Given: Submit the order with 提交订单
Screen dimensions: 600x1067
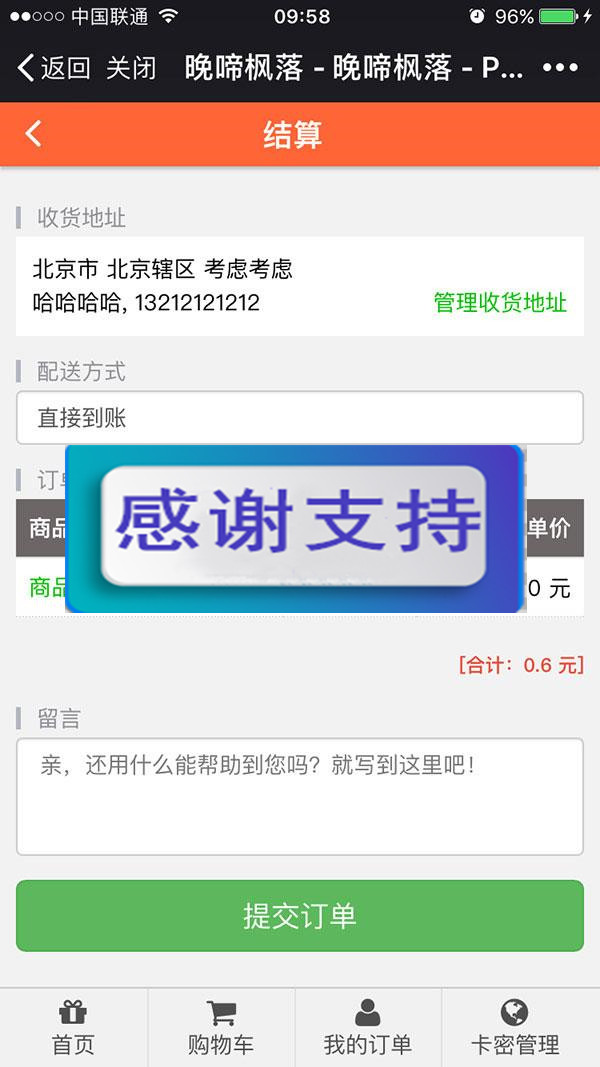Looking at the screenshot, I should (299, 916).
